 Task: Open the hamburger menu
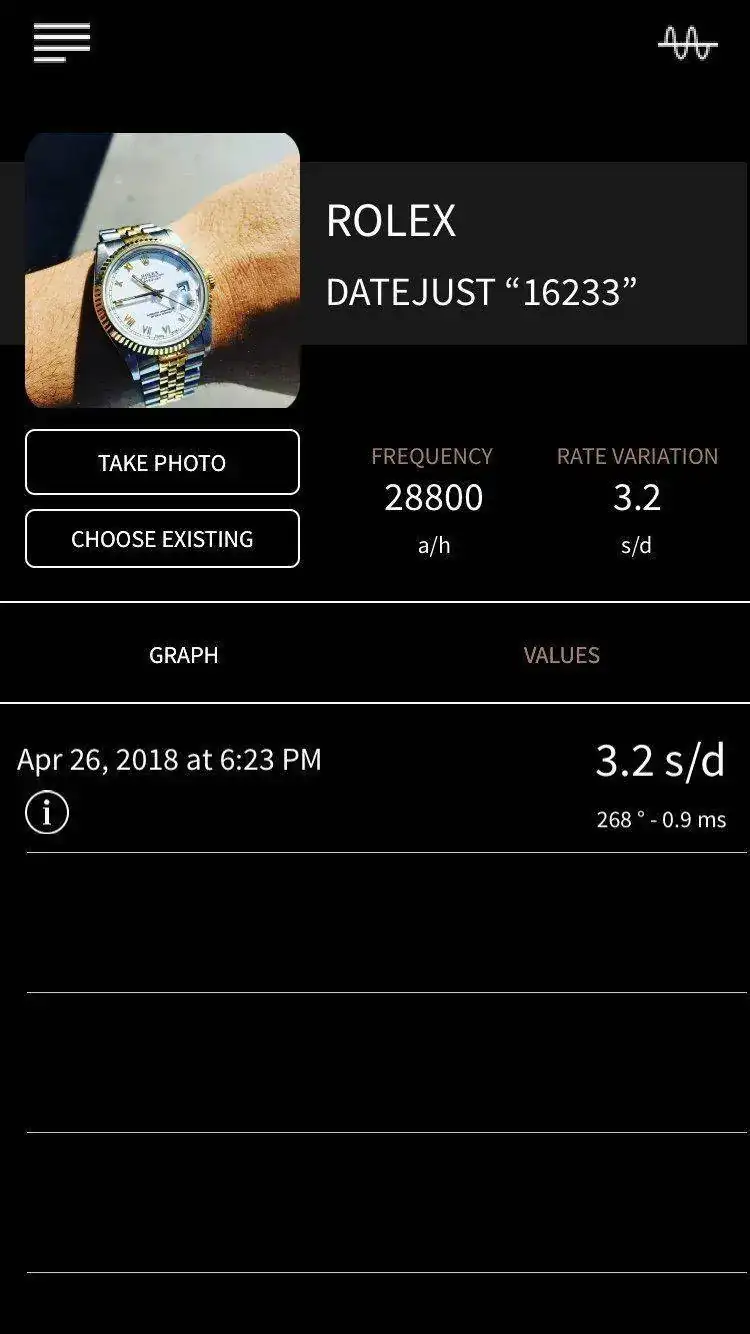click(62, 42)
